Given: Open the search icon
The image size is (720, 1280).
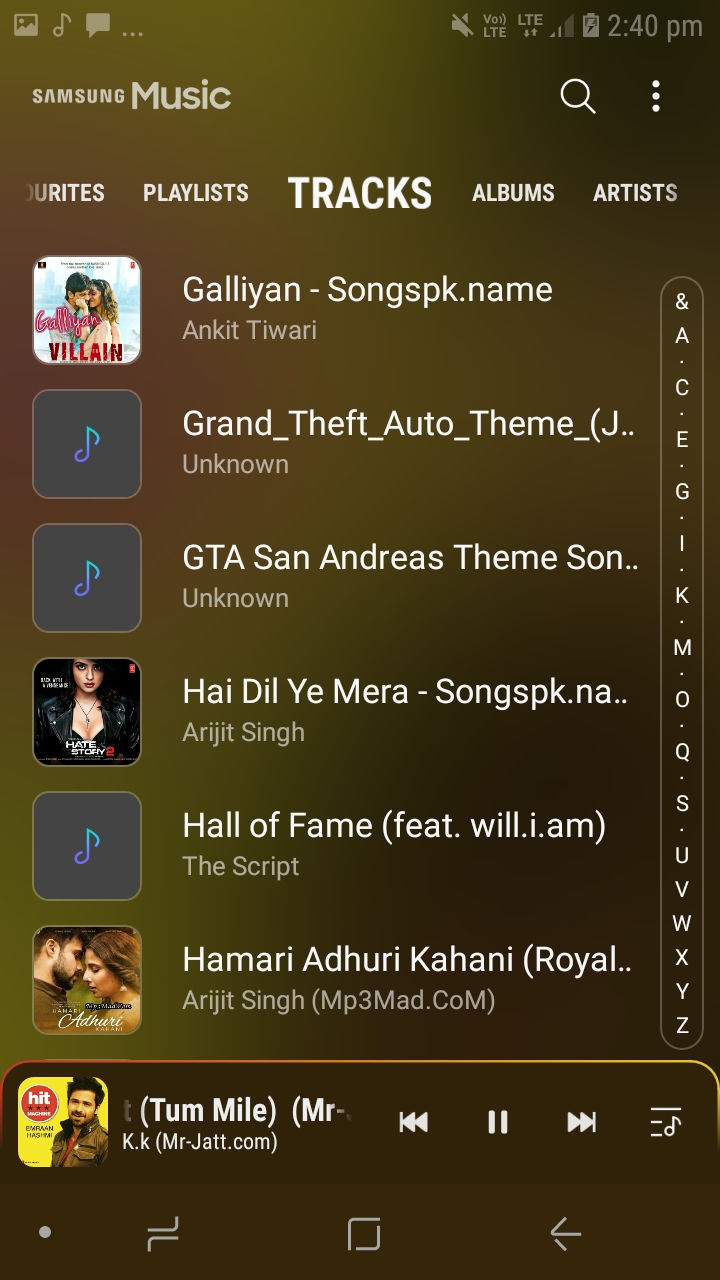Looking at the screenshot, I should tap(578, 96).
